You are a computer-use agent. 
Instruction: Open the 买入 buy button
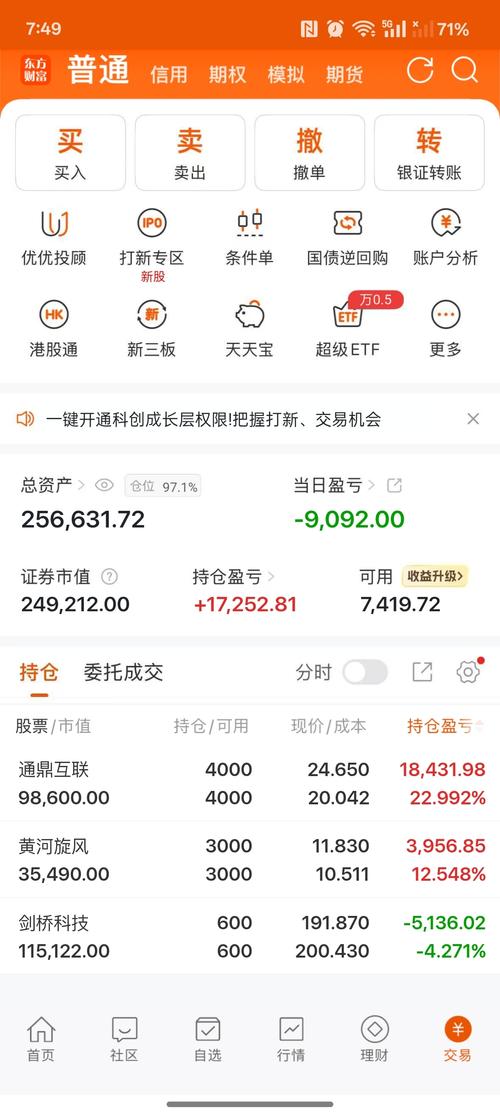pos(71,153)
